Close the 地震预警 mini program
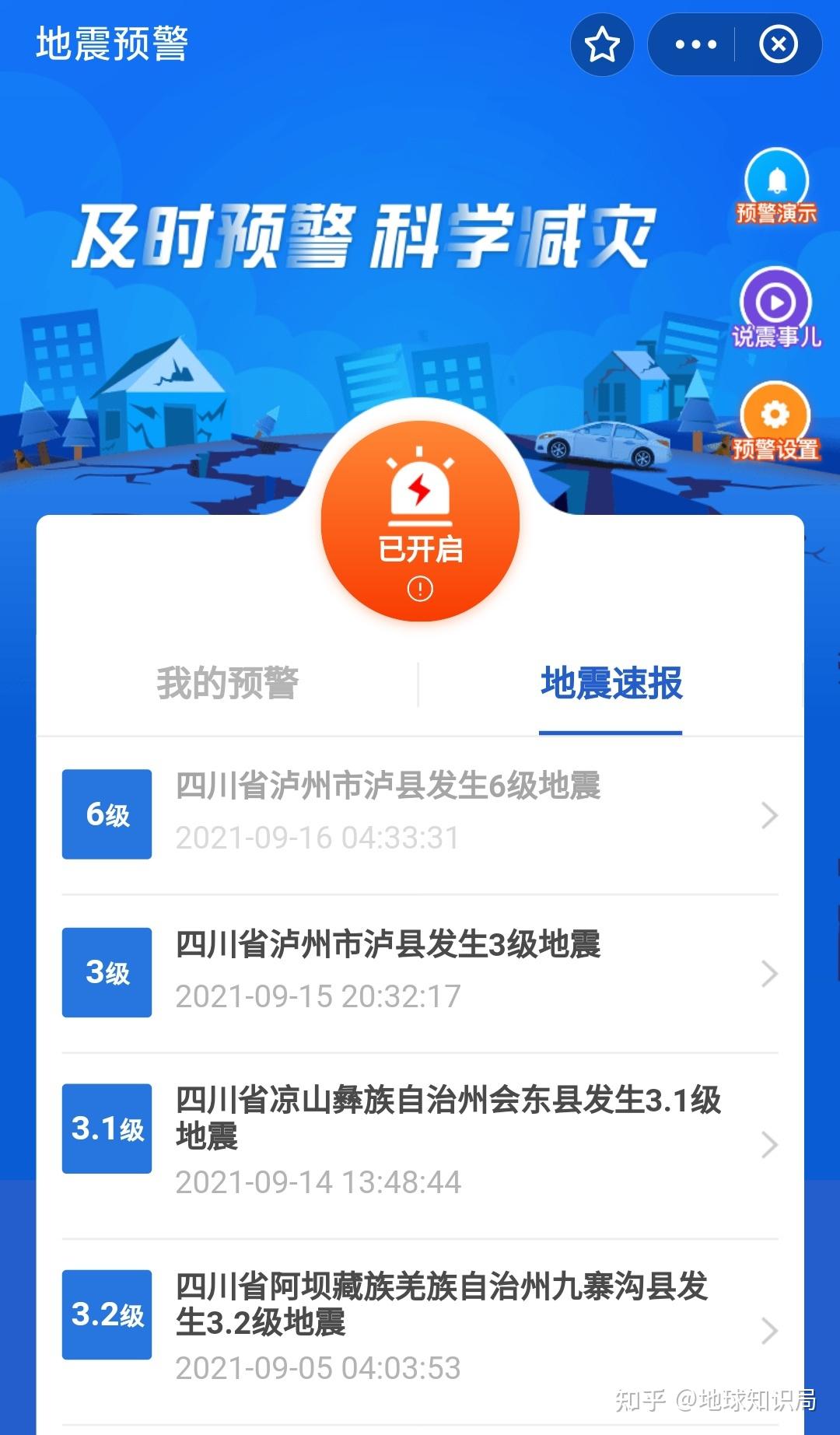840x1435 pixels. (778, 45)
